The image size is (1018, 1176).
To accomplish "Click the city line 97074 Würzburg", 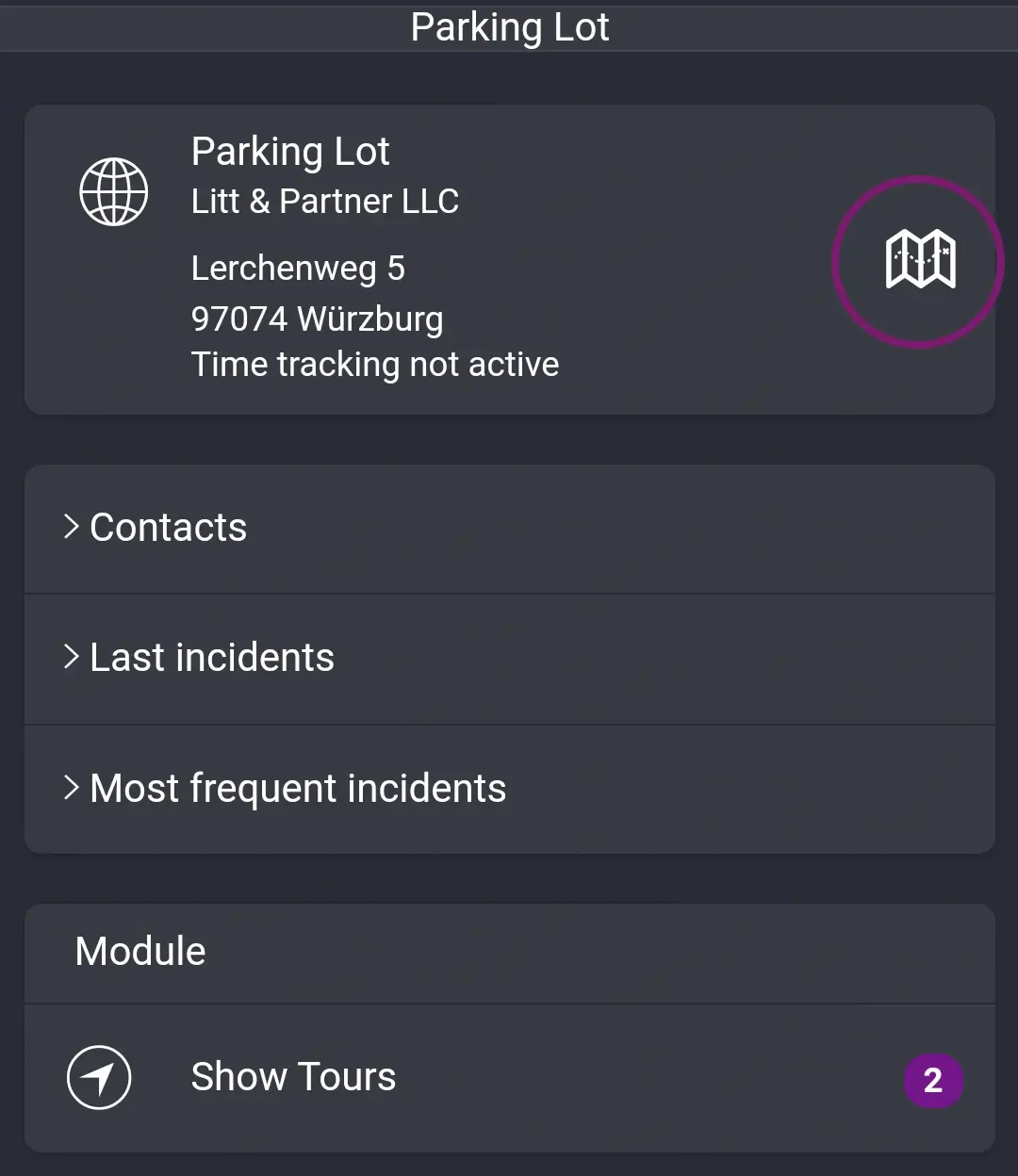I will [x=317, y=318].
